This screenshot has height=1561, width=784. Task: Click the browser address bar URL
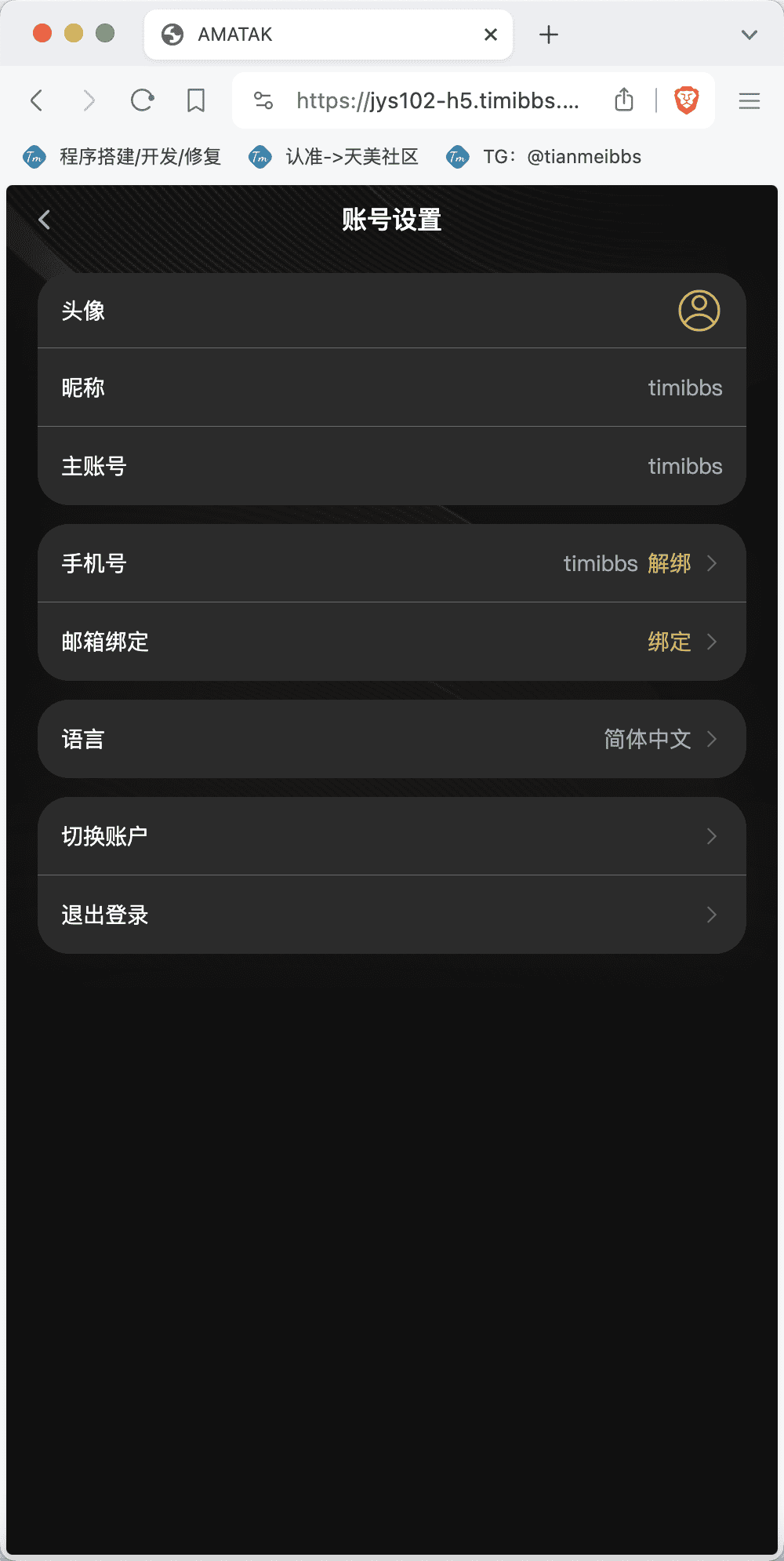(437, 100)
